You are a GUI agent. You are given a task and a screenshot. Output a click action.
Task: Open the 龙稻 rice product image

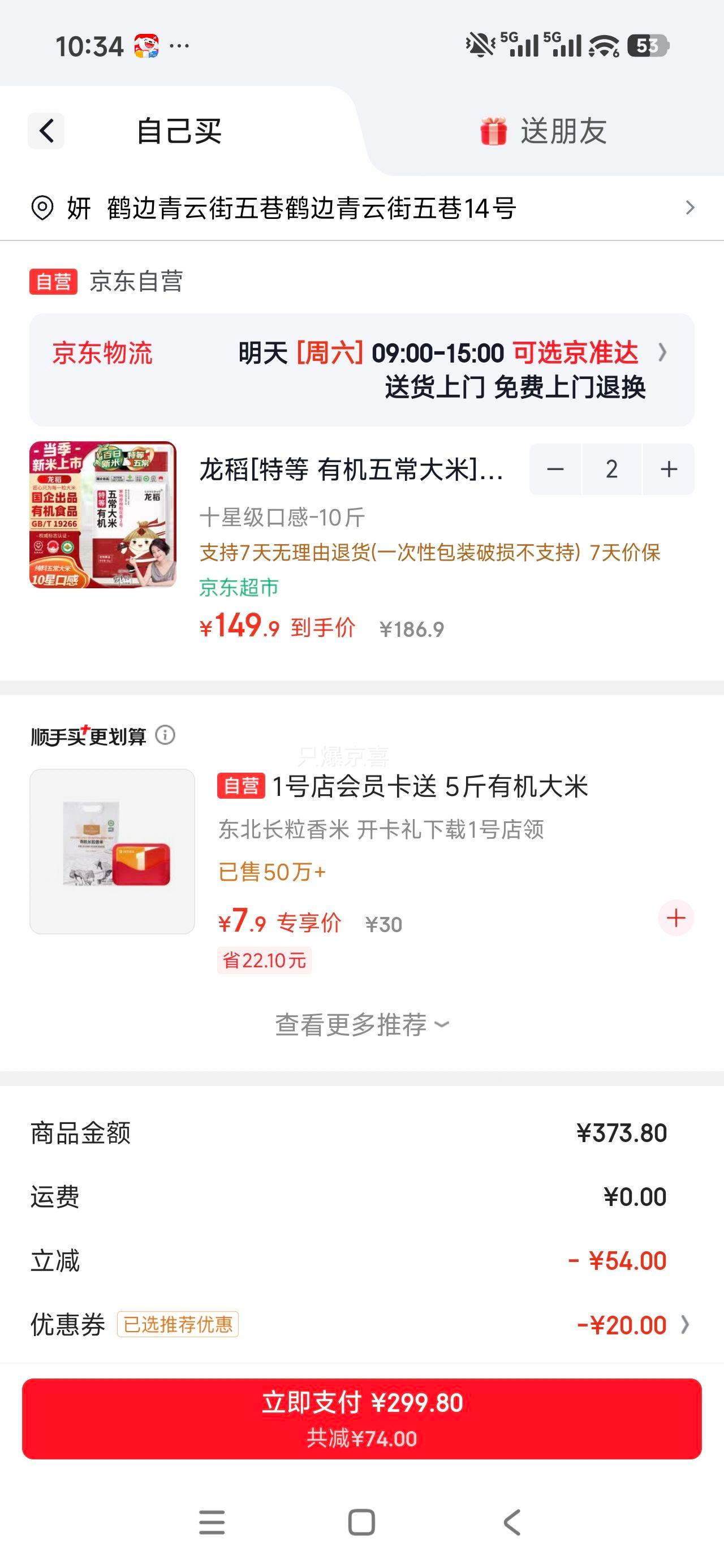(x=103, y=514)
